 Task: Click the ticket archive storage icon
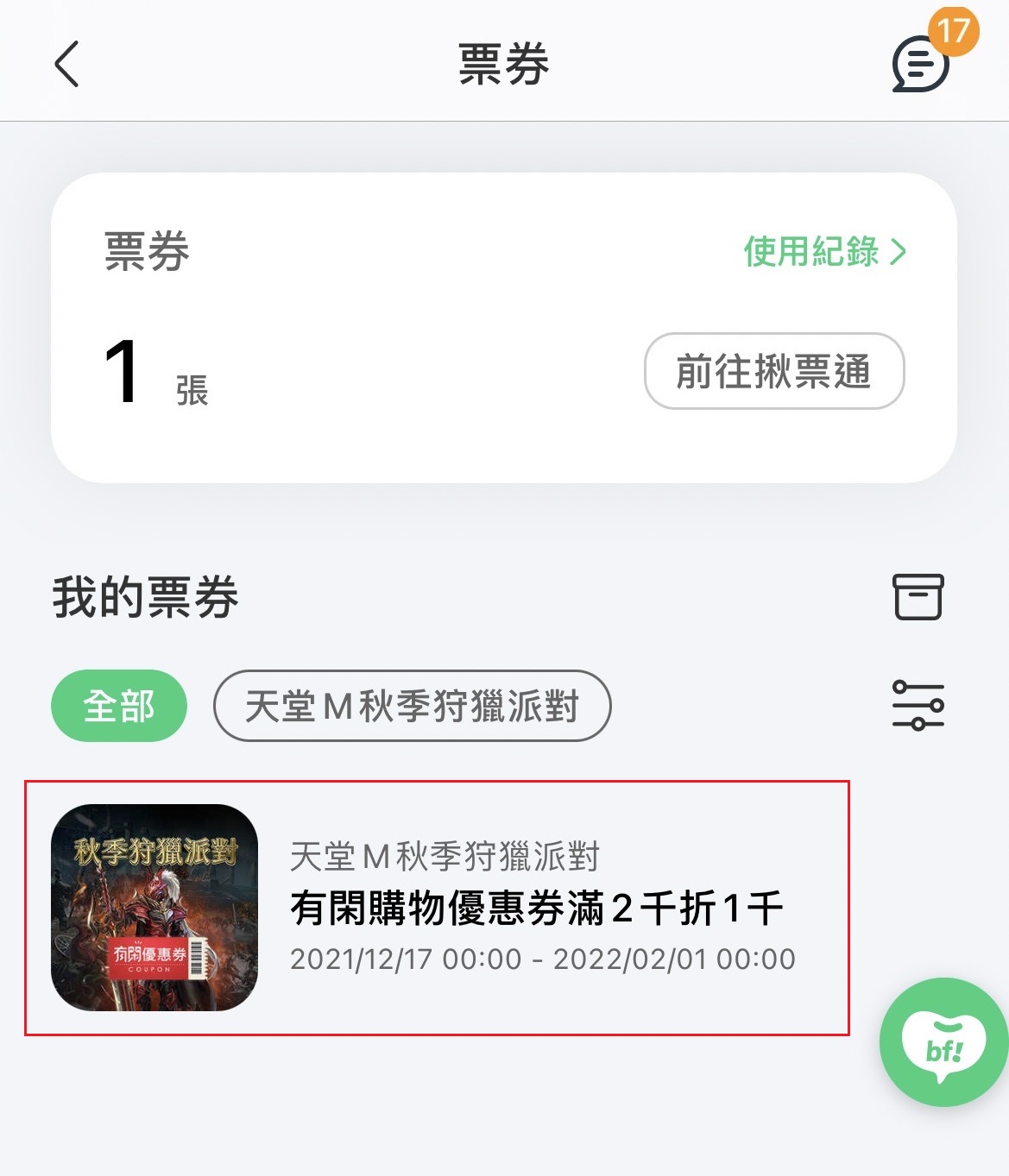[918, 595]
